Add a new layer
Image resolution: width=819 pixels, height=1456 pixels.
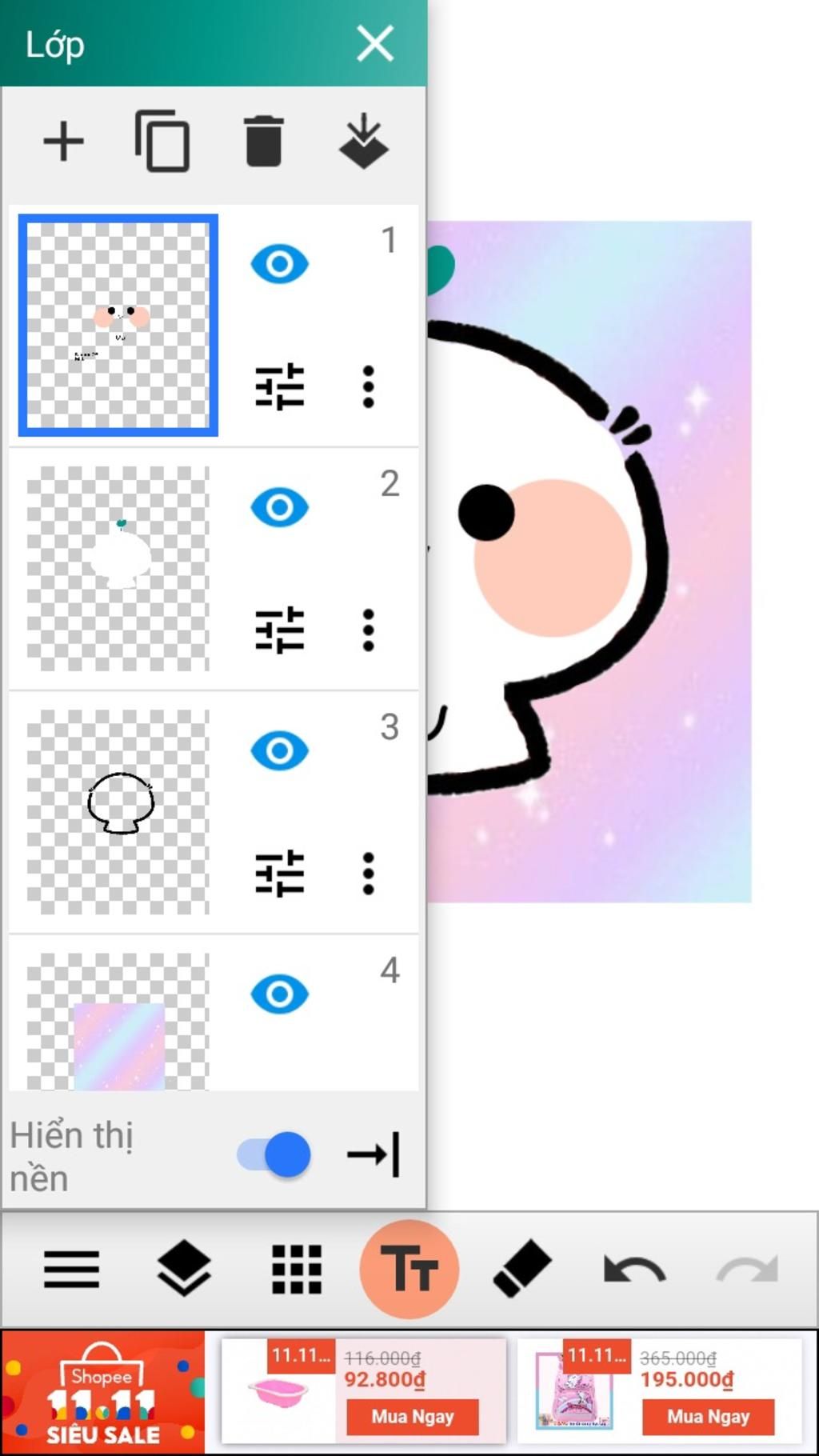63,142
